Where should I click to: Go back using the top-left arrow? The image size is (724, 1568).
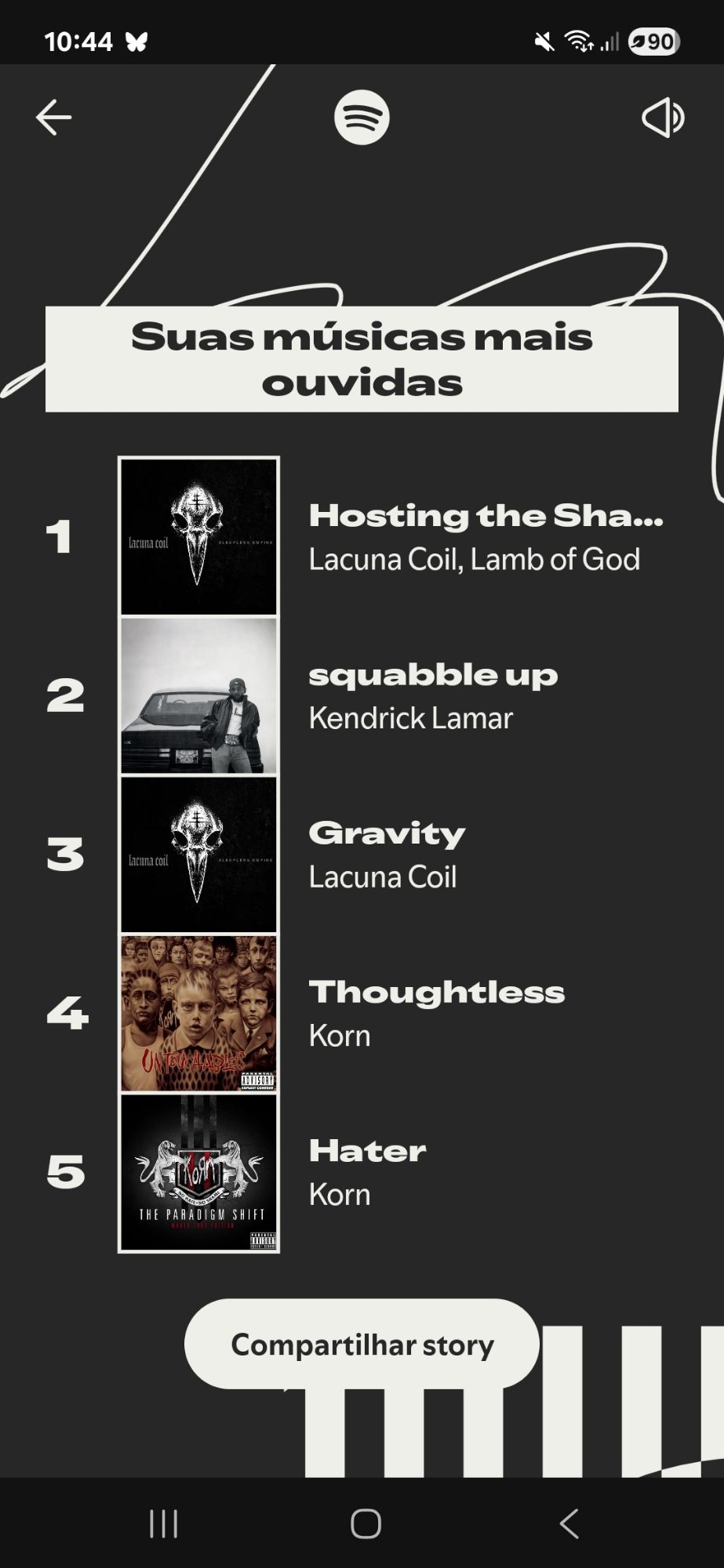[53, 118]
